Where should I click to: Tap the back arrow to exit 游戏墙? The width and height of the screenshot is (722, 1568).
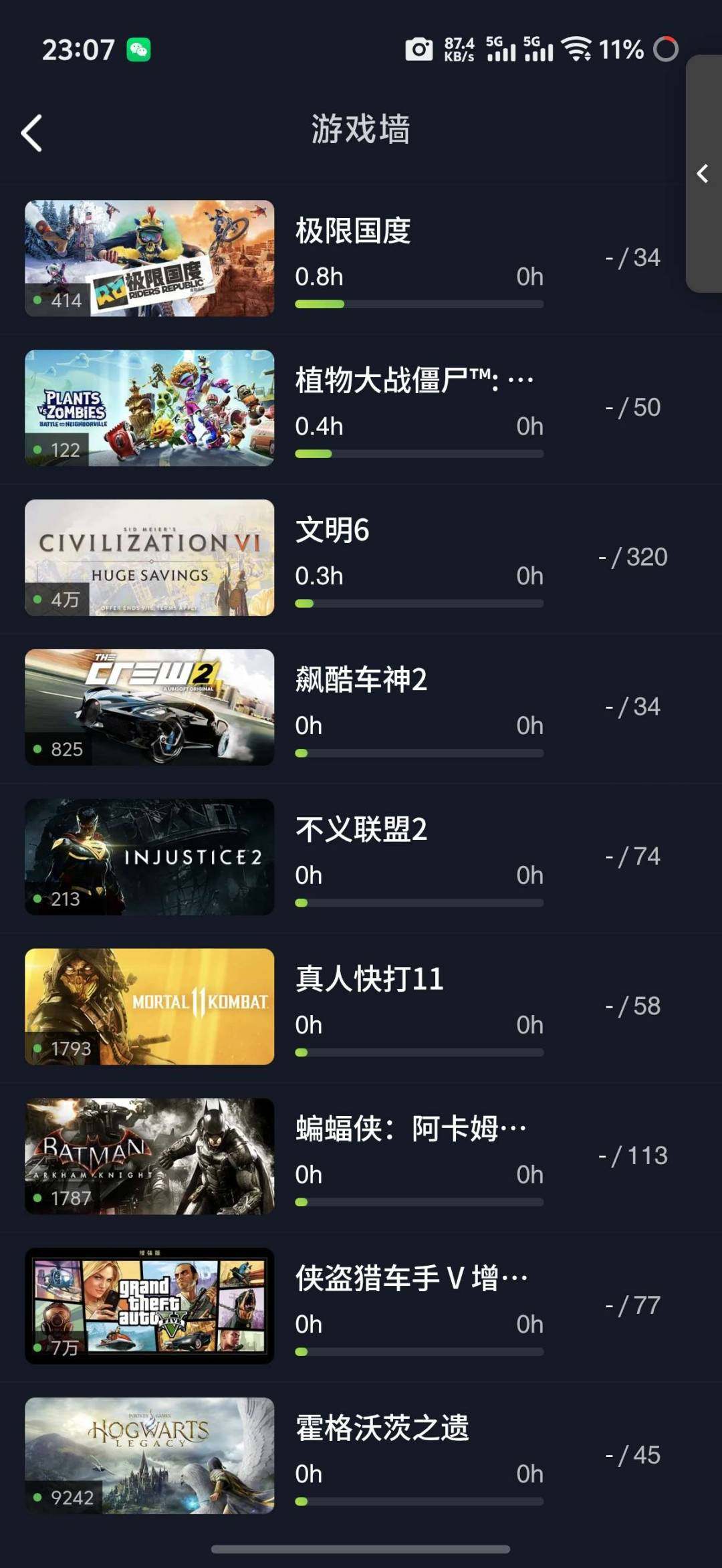pos(31,132)
